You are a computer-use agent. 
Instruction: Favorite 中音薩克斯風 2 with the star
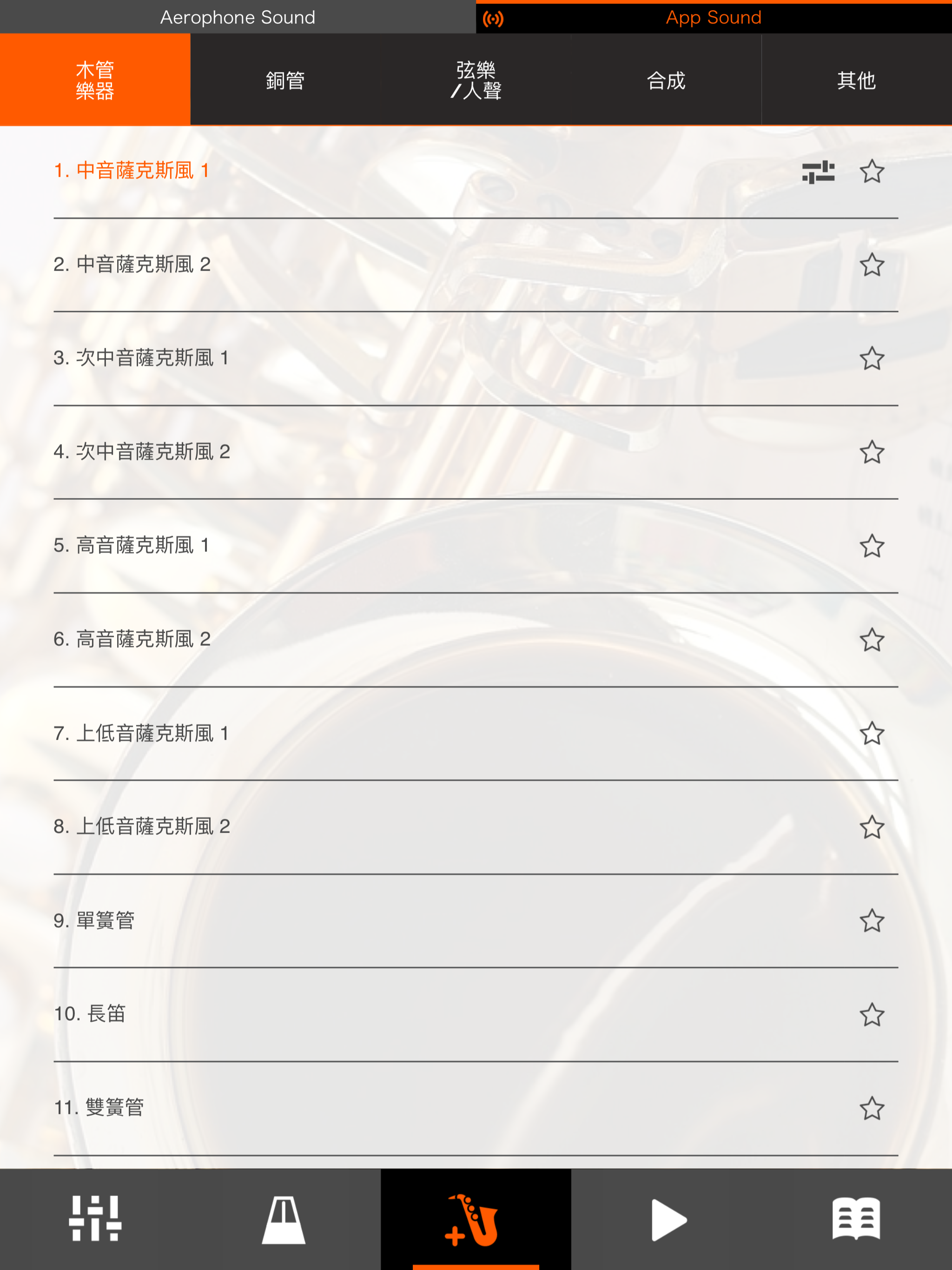point(872,265)
